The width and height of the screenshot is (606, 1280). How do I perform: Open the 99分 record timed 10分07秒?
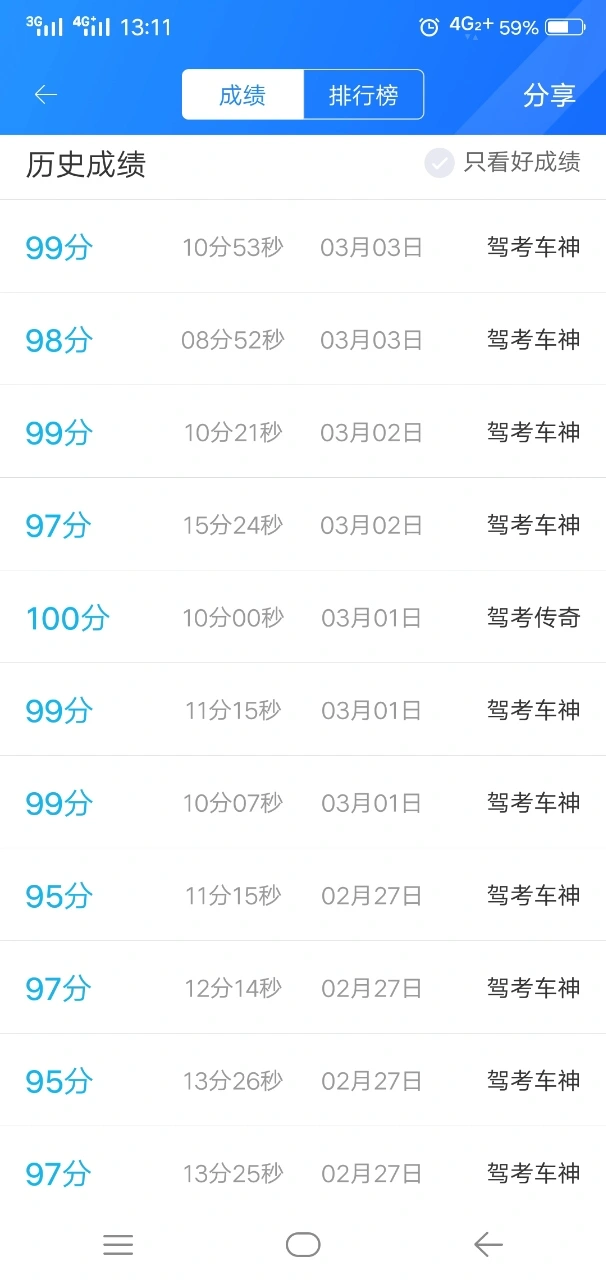[302, 803]
